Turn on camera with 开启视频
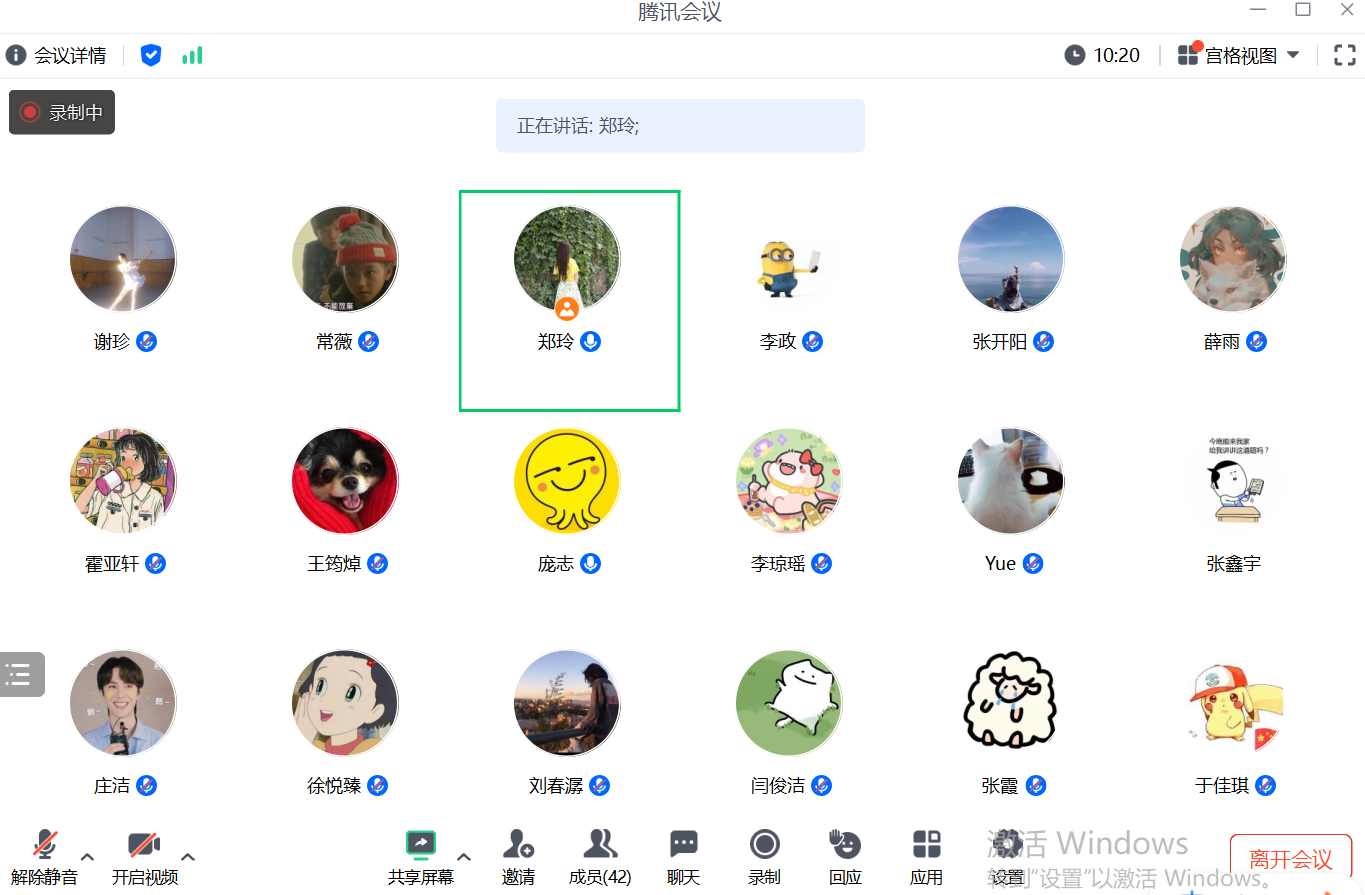Viewport: 1365px width, 895px height. [x=144, y=857]
